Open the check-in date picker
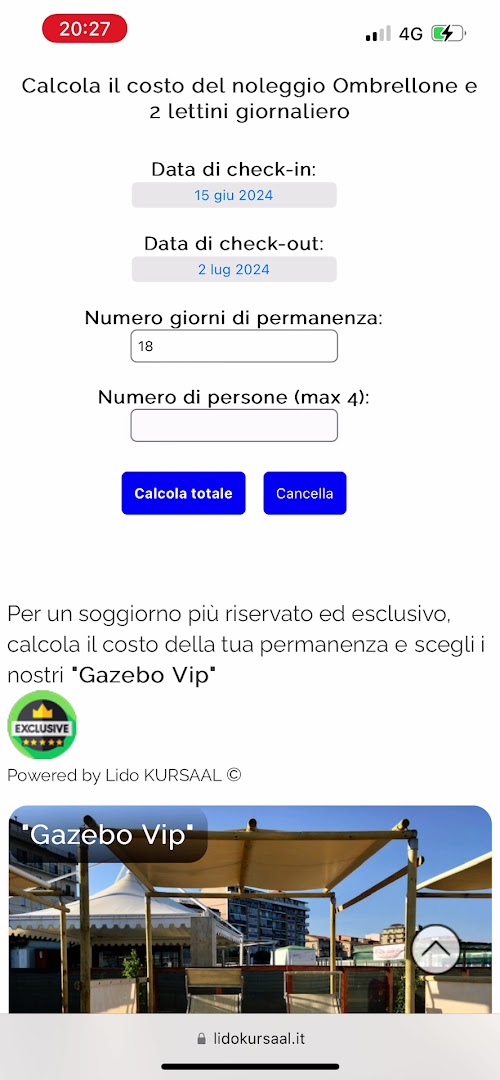 click(234, 195)
